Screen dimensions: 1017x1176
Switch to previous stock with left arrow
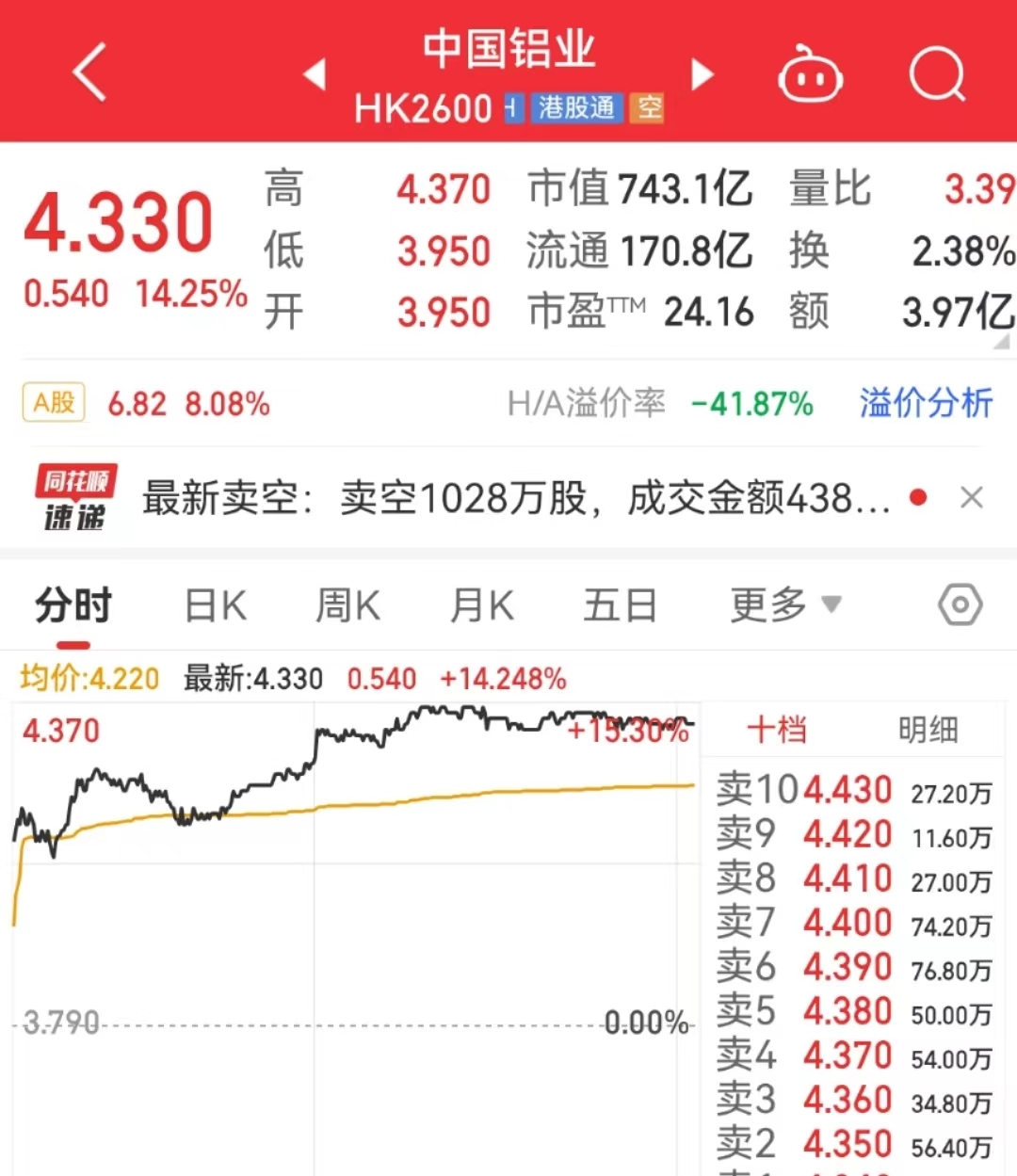[x=315, y=73]
